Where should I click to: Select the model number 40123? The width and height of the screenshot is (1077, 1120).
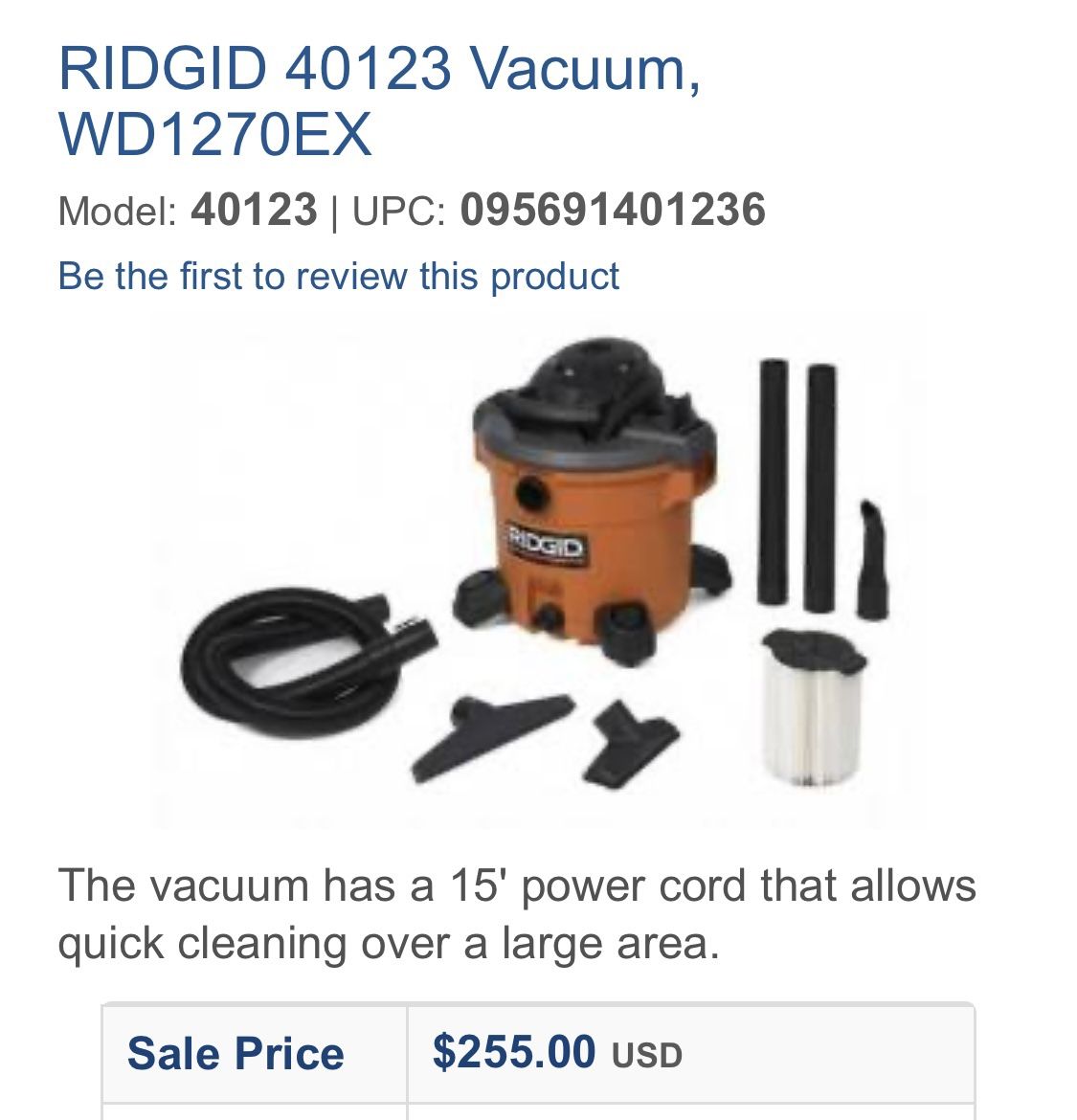pos(254,213)
